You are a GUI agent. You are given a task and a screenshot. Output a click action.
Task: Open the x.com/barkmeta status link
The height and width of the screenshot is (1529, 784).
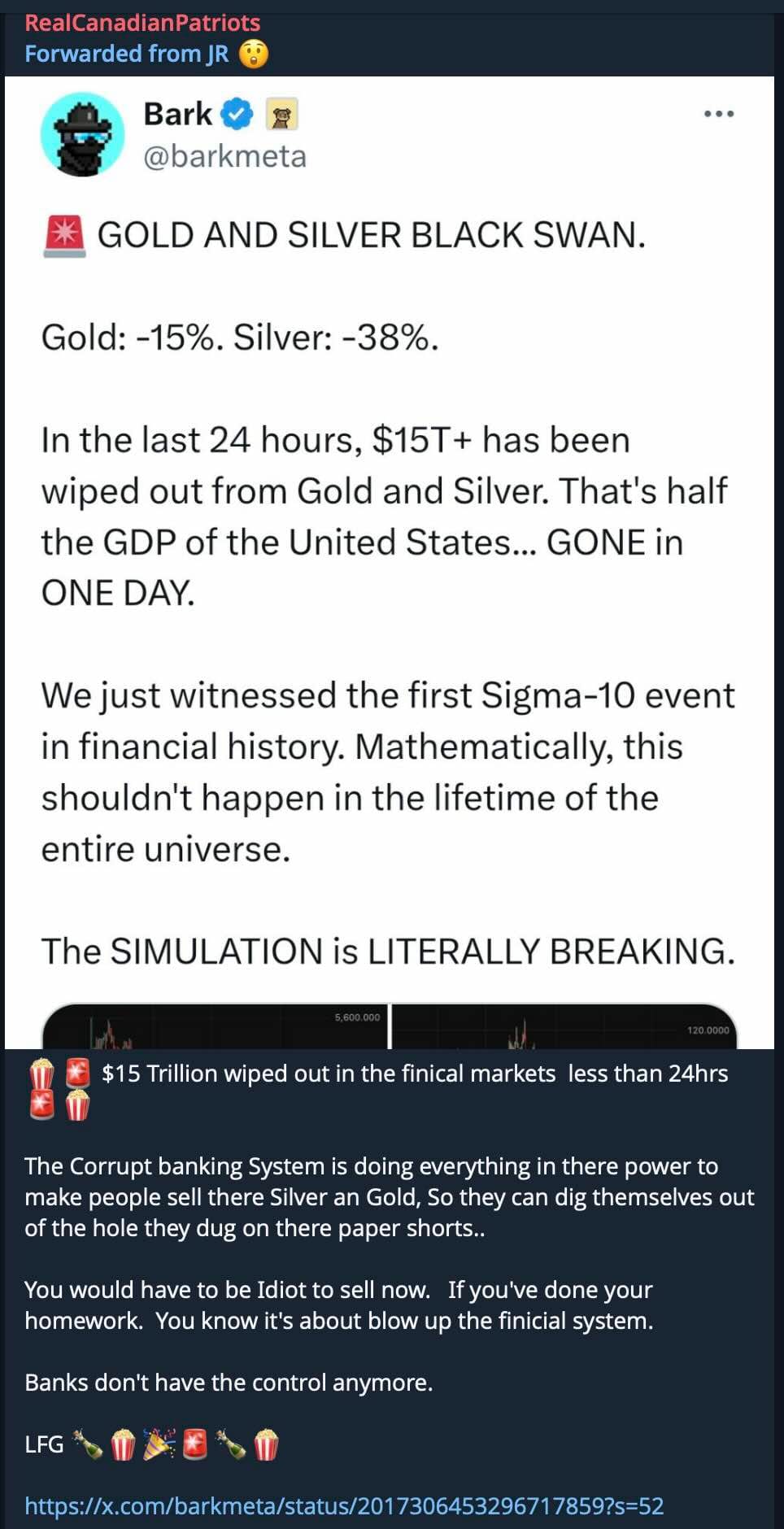[x=344, y=1505]
